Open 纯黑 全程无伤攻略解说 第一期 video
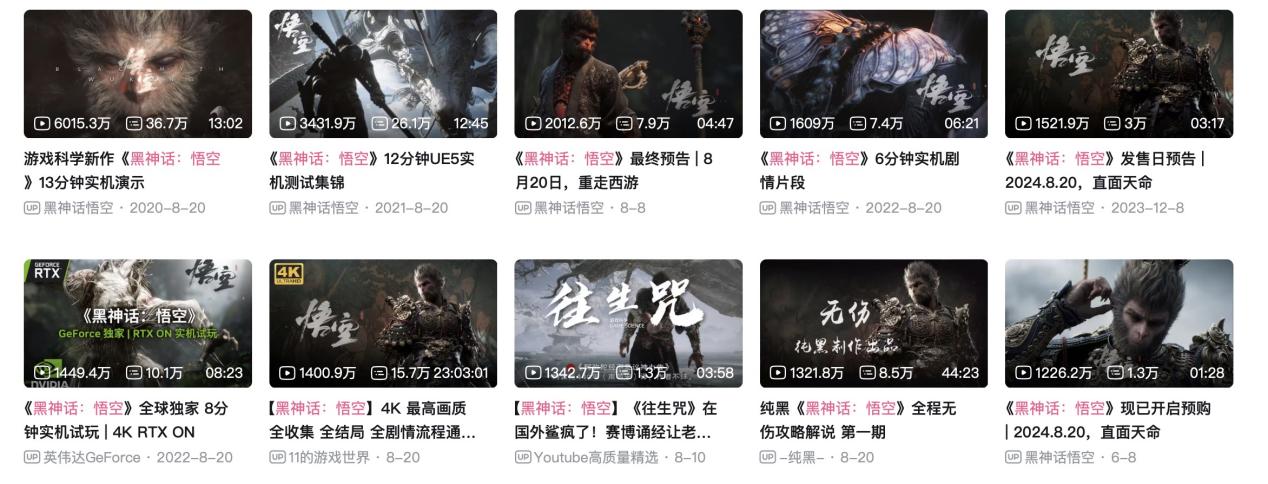Viewport: 1268px width, 484px height. pos(873,323)
